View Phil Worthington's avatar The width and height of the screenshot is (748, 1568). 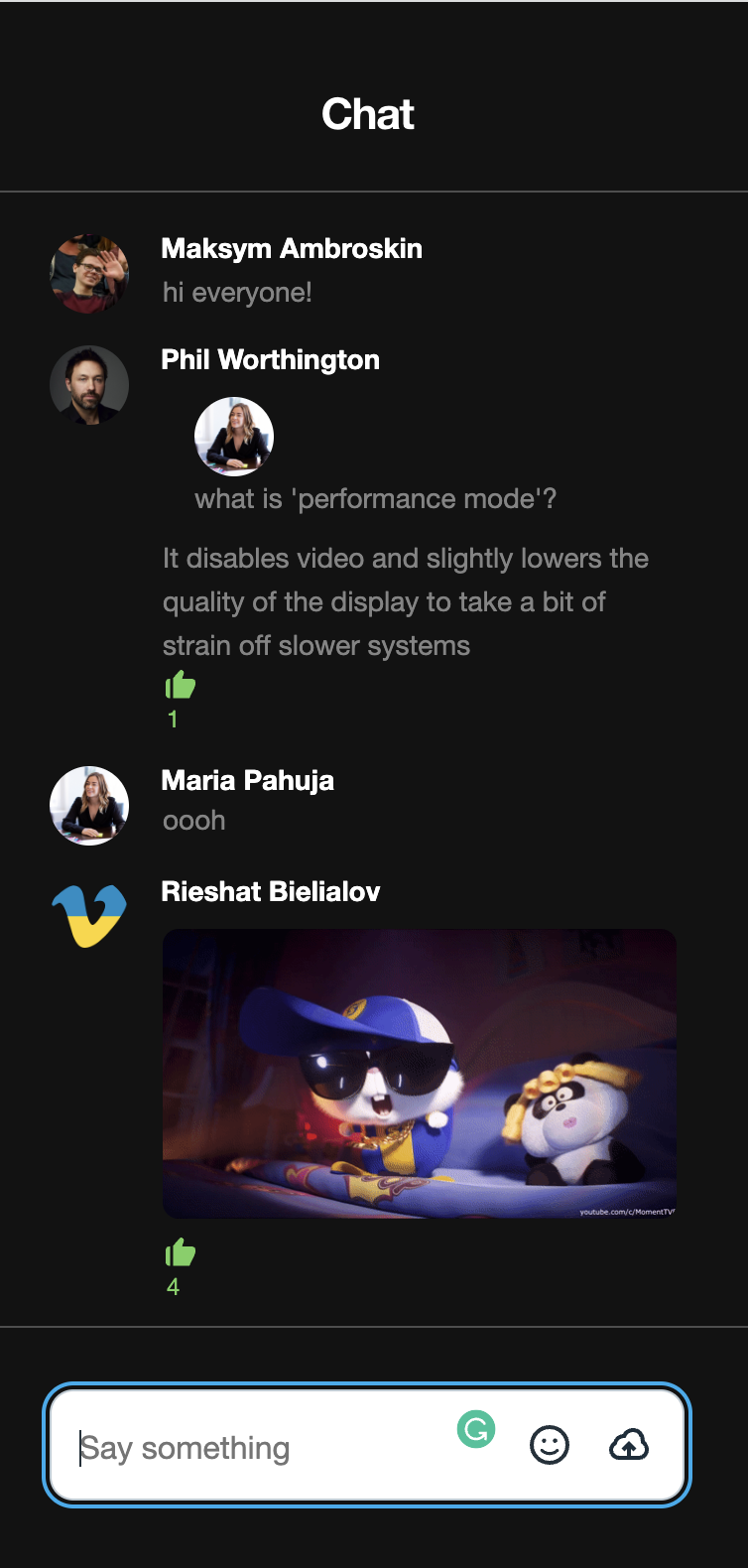tap(89, 385)
